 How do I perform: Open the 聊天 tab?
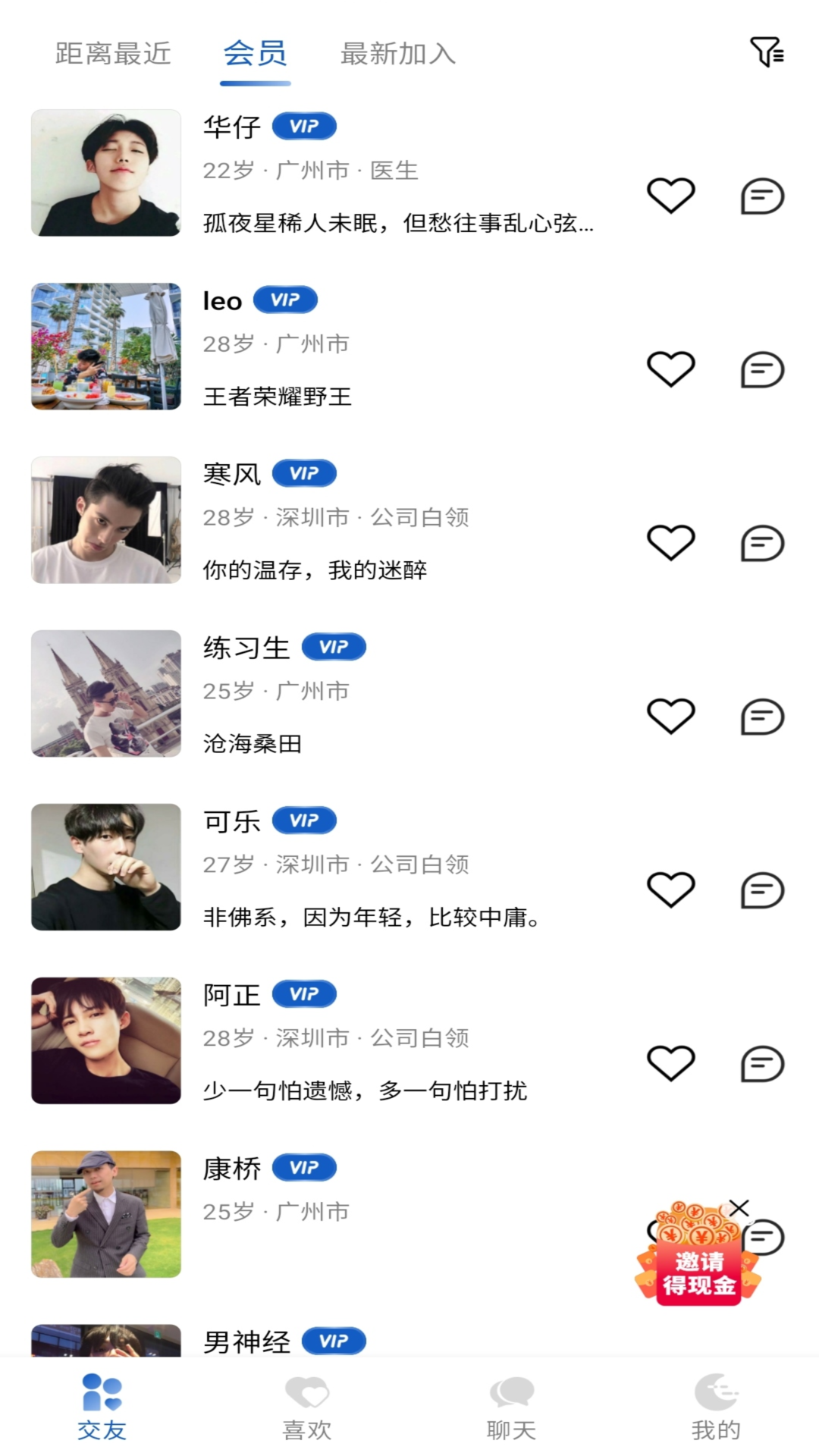pyautogui.click(x=511, y=1407)
